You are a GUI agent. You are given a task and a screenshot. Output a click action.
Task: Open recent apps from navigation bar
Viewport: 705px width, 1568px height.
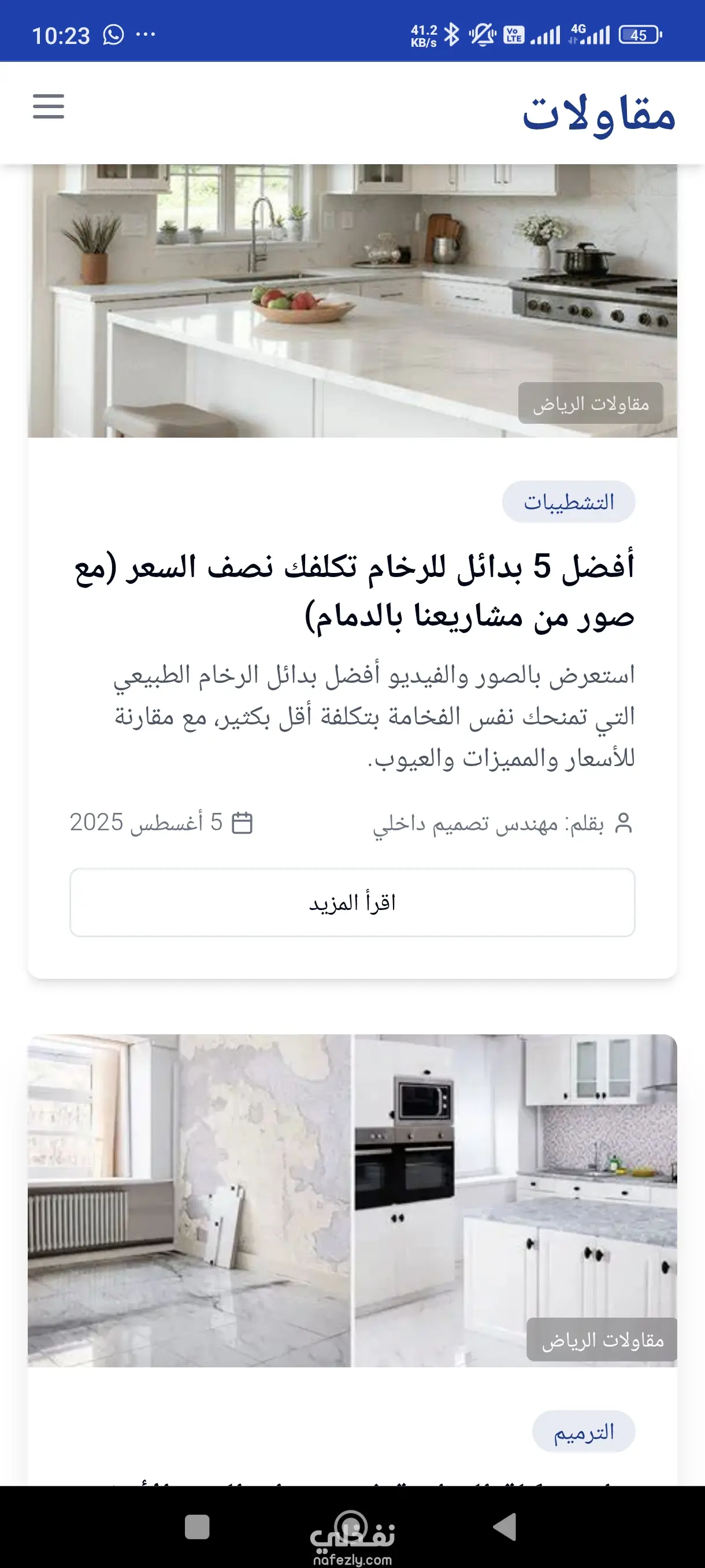197,1526
